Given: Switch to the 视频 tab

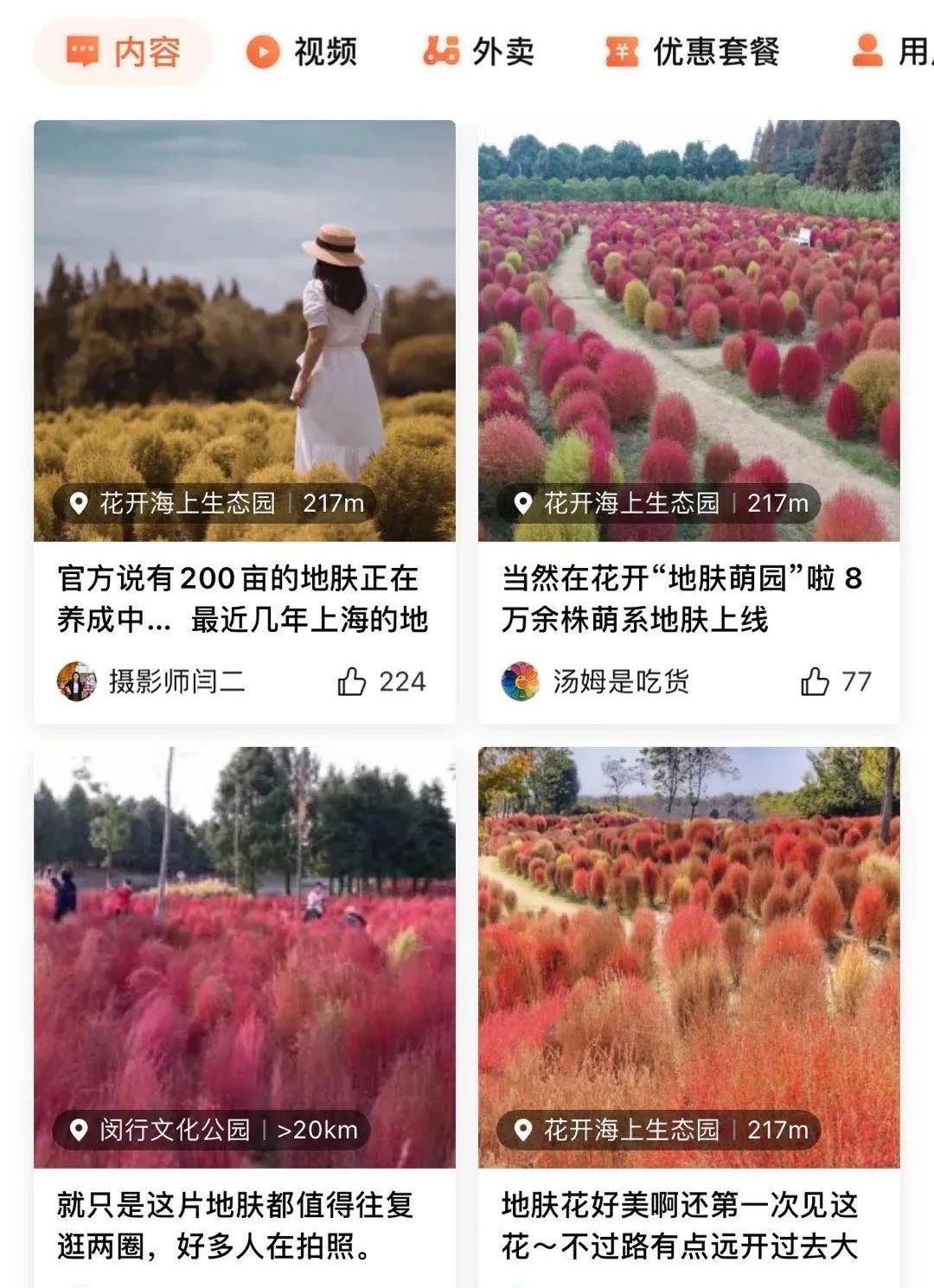Looking at the screenshot, I should point(301,52).
